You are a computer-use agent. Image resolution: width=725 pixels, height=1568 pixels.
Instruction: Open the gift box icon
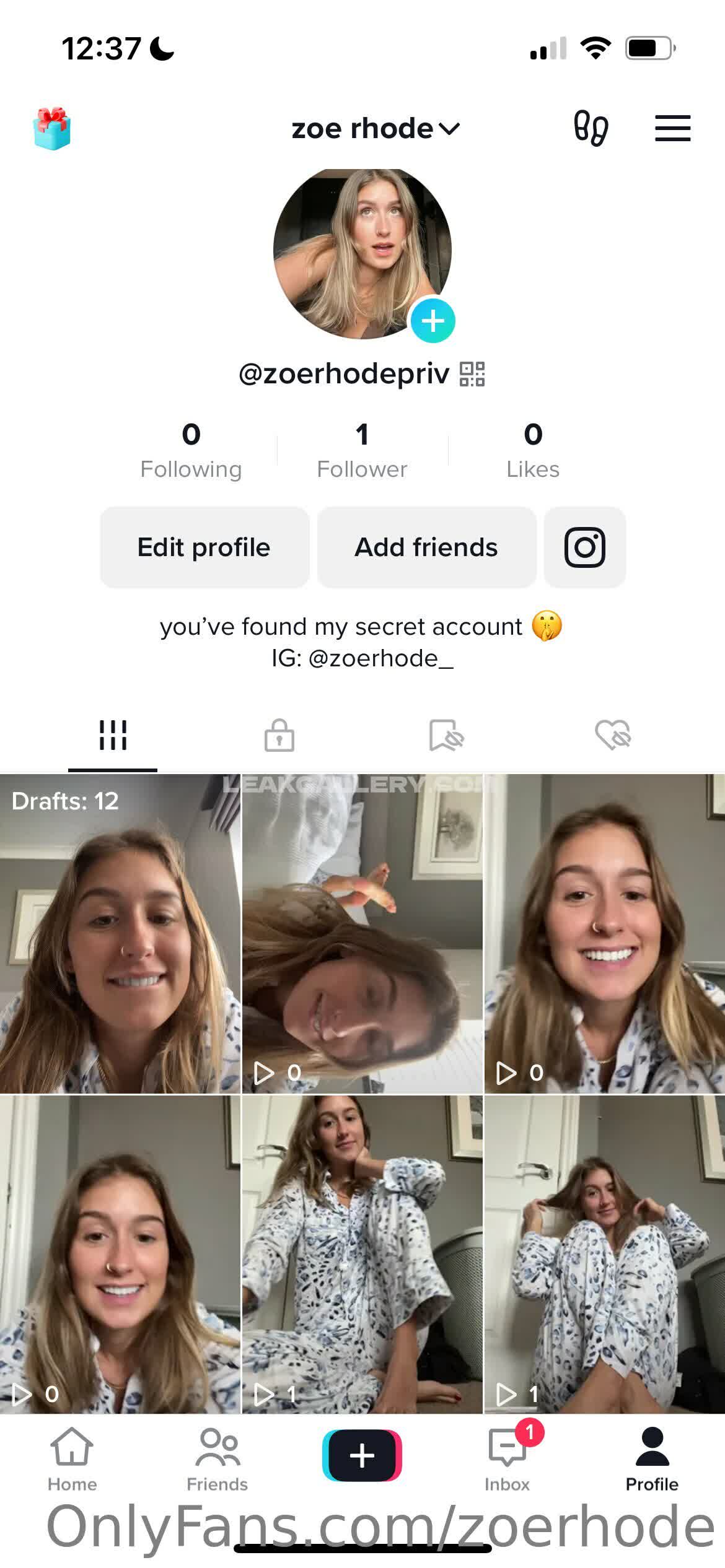pyautogui.click(x=52, y=129)
